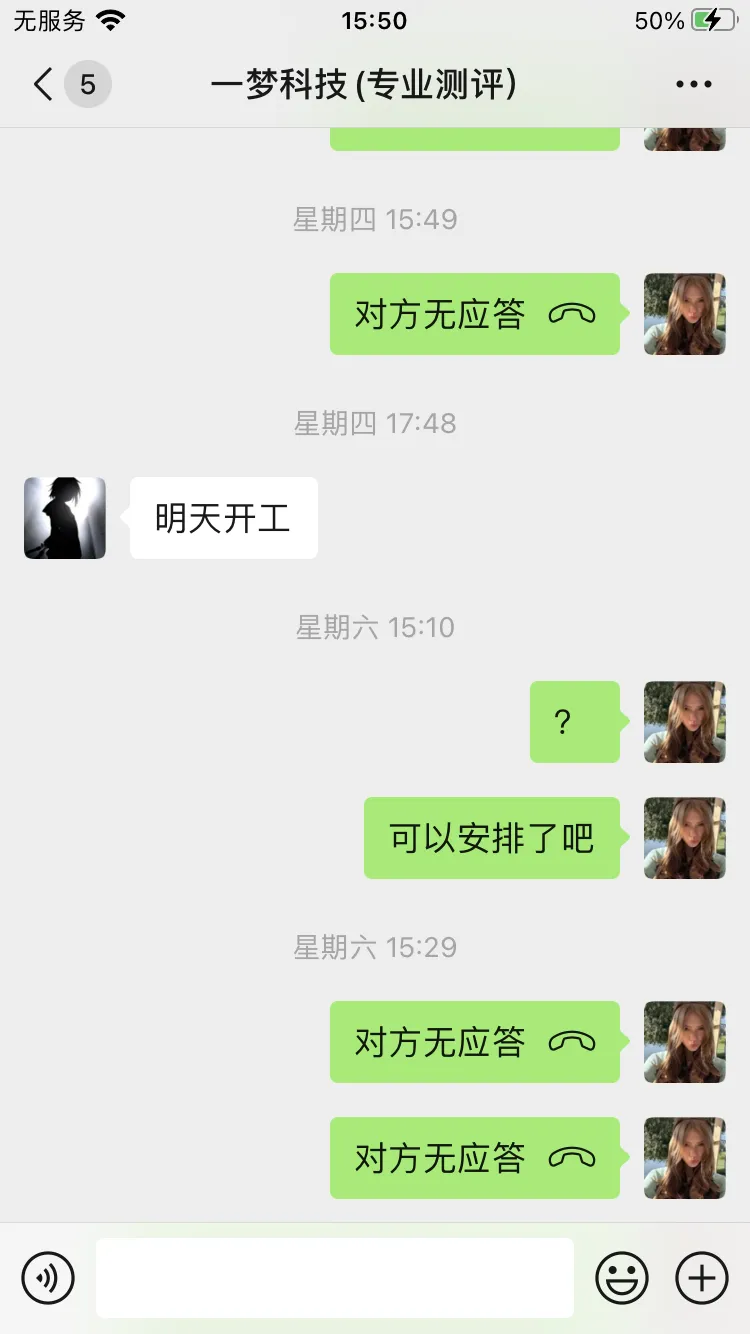Tap the 可以安排了吧 green bubble
This screenshot has height=1334, width=750.
coord(491,838)
